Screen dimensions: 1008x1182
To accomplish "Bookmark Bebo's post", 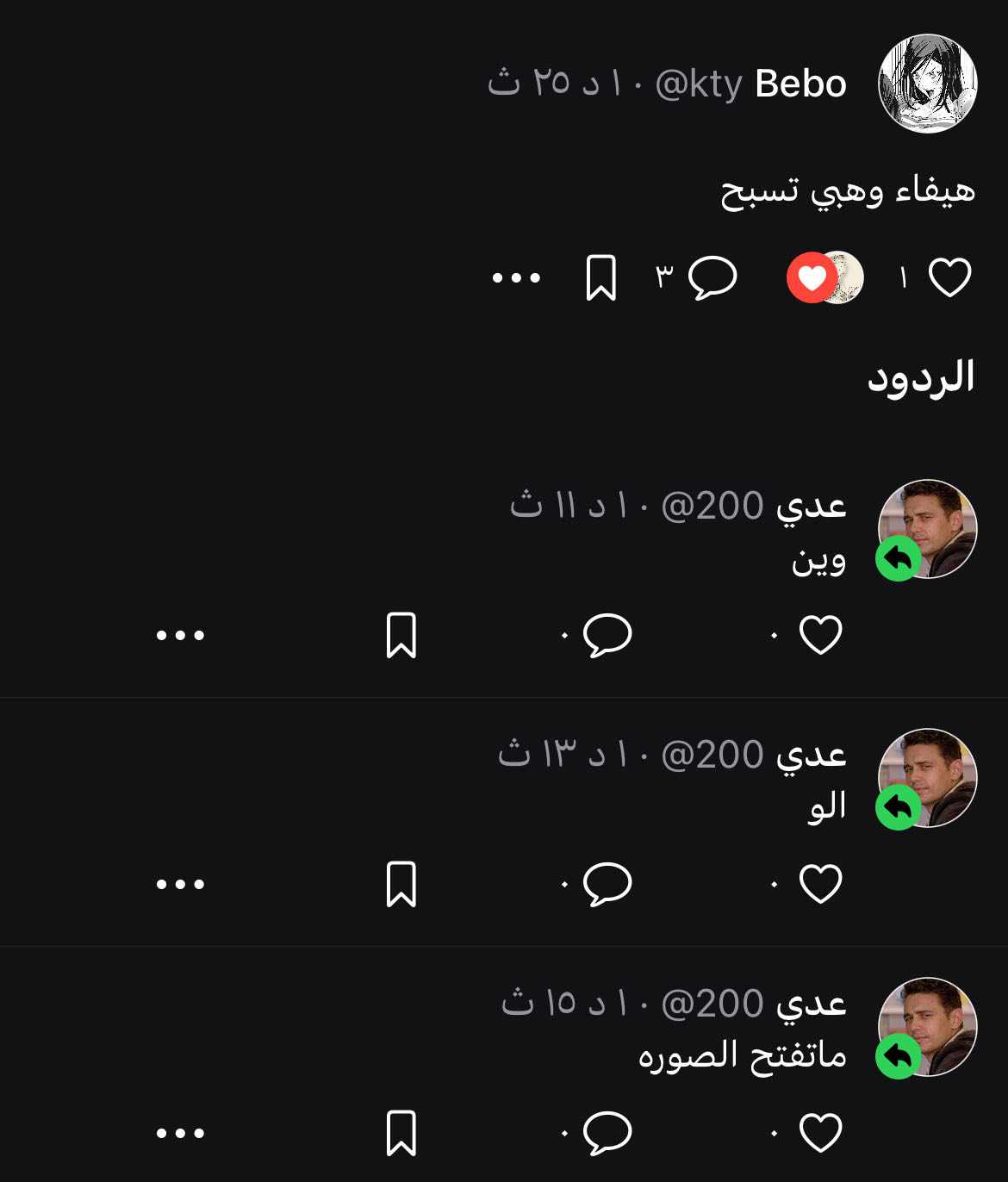I will point(600,277).
